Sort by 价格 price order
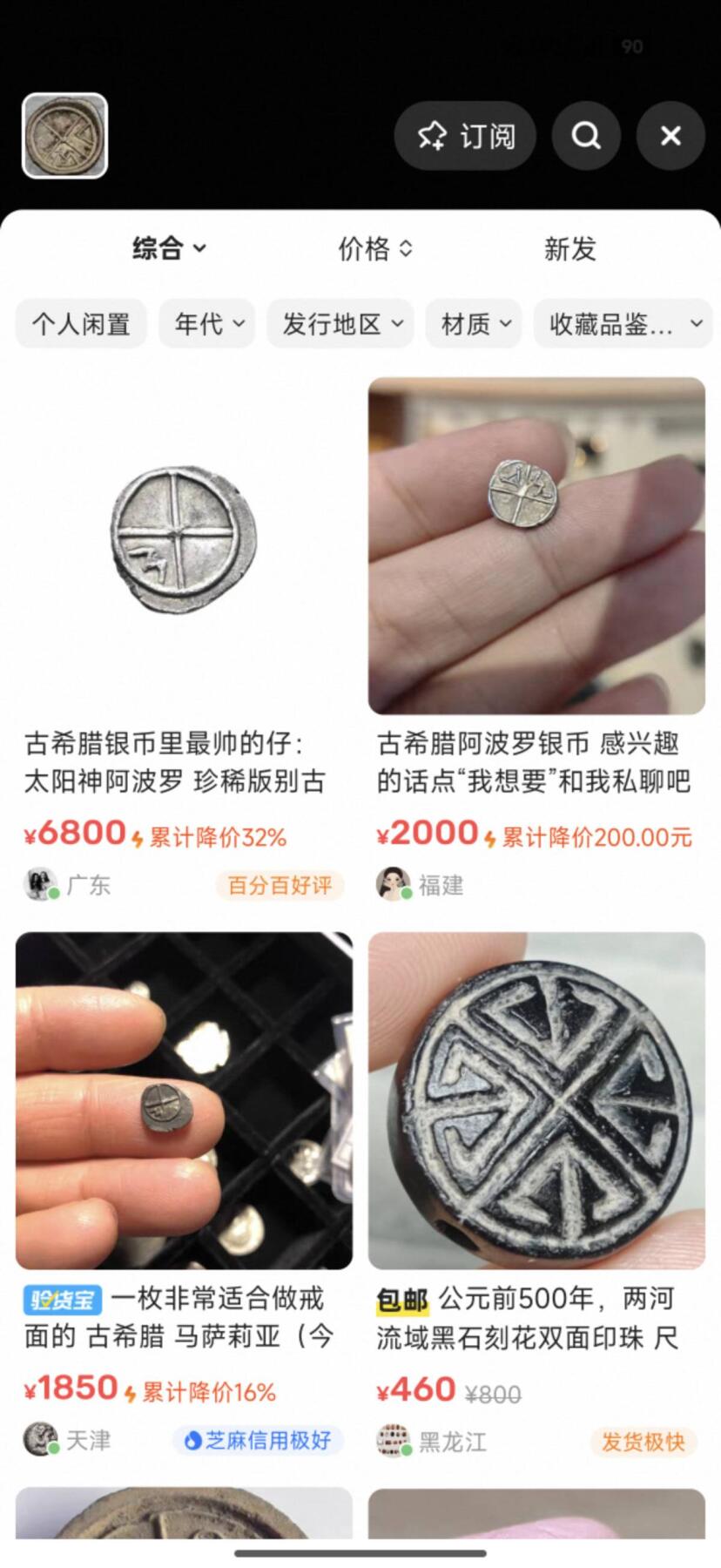 point(374,249)
